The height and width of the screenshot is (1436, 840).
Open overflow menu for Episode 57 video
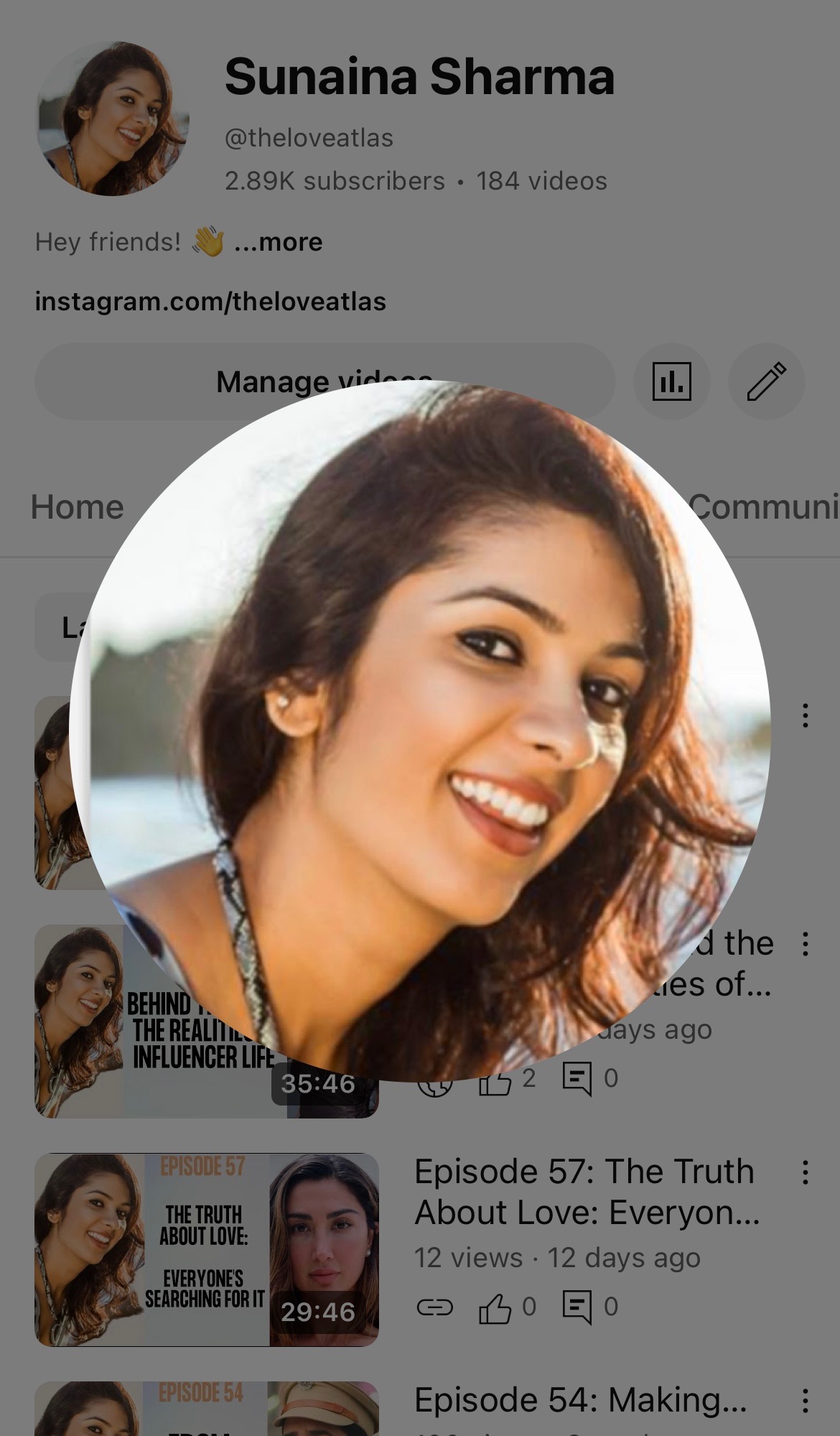[x=805, y=1172]
